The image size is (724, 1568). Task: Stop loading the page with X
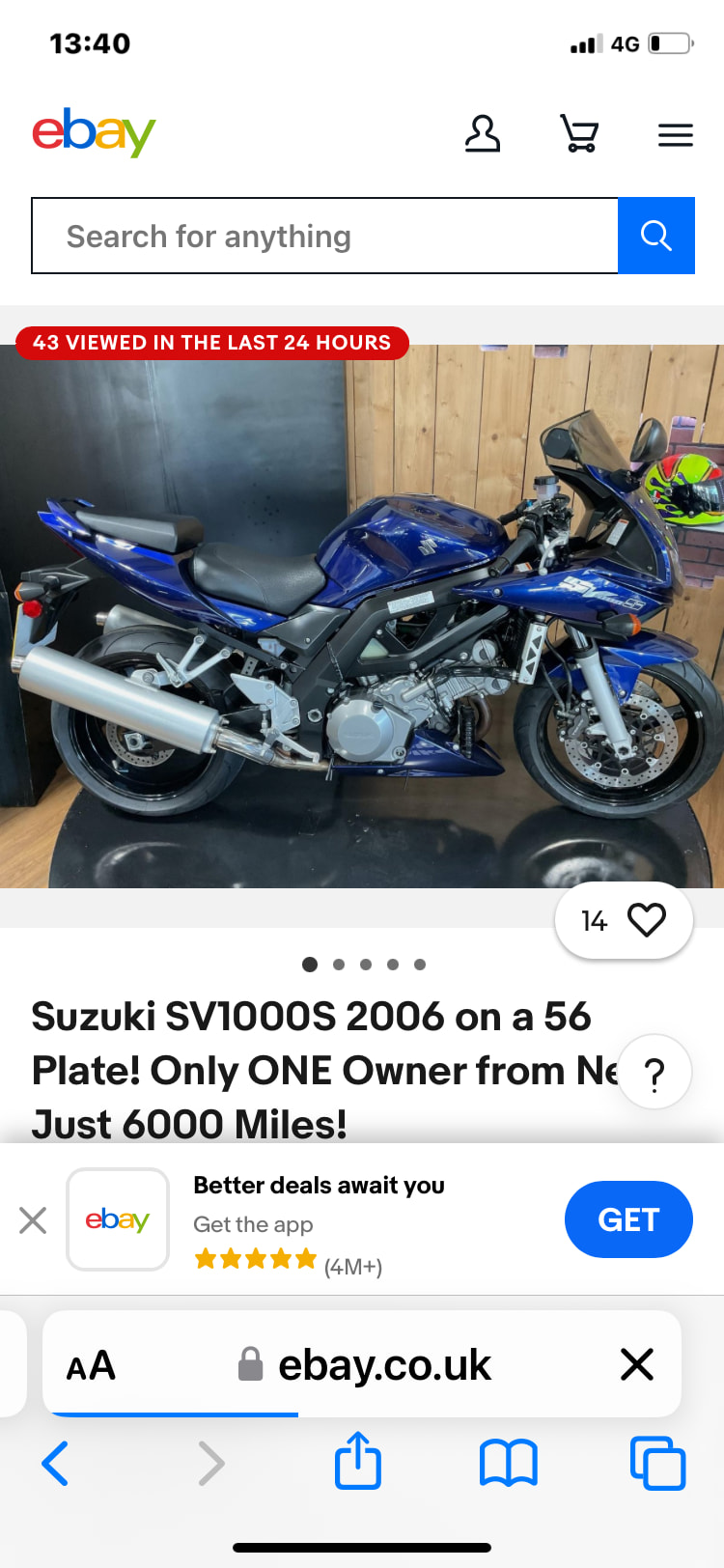coord(636,1365)
